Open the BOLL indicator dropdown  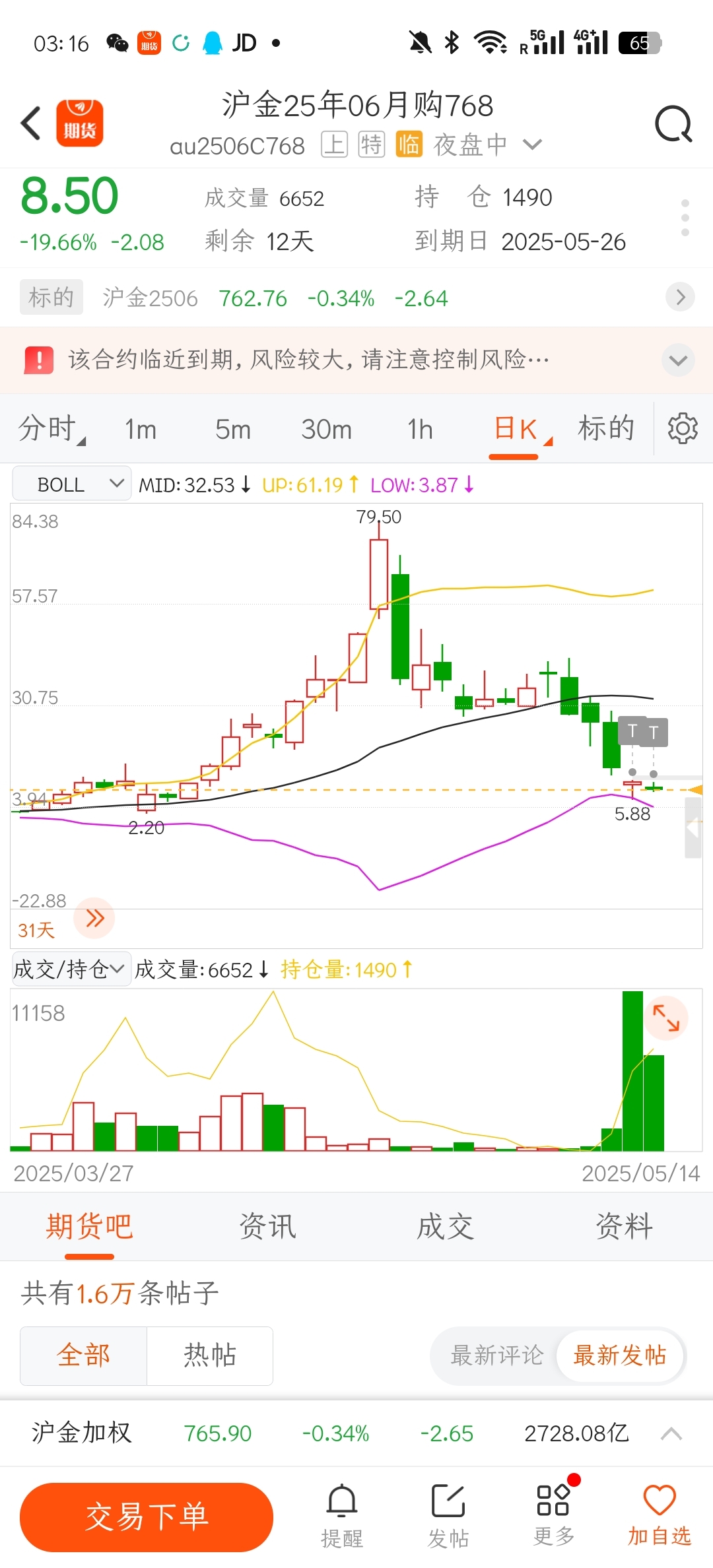(72, 484)
